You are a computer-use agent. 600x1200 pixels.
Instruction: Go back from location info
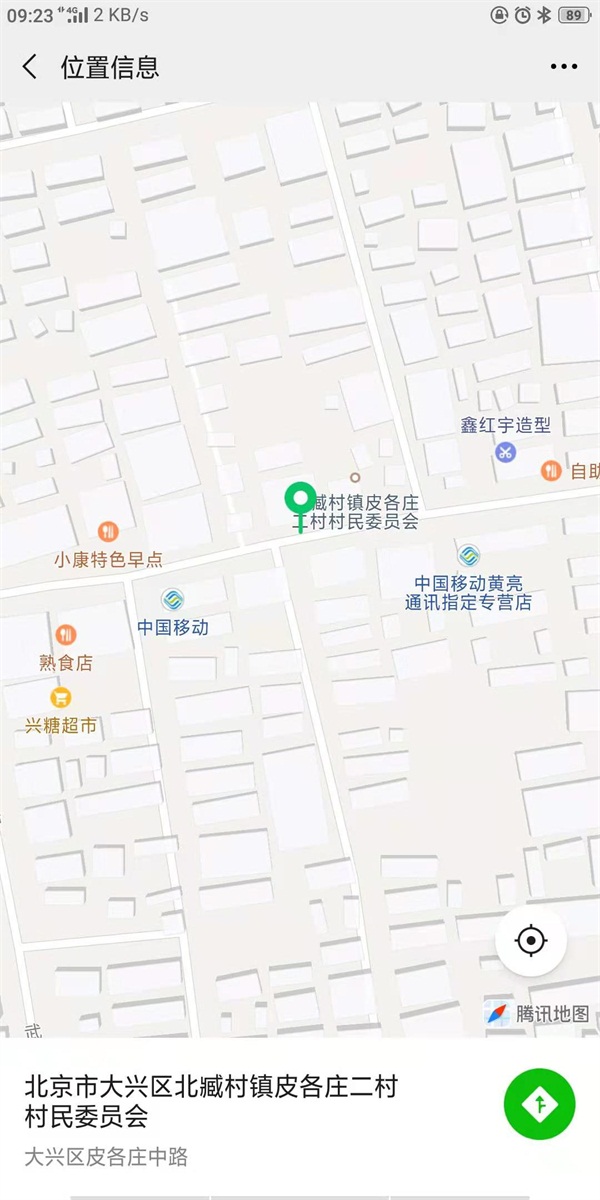(x=30, y=67)
